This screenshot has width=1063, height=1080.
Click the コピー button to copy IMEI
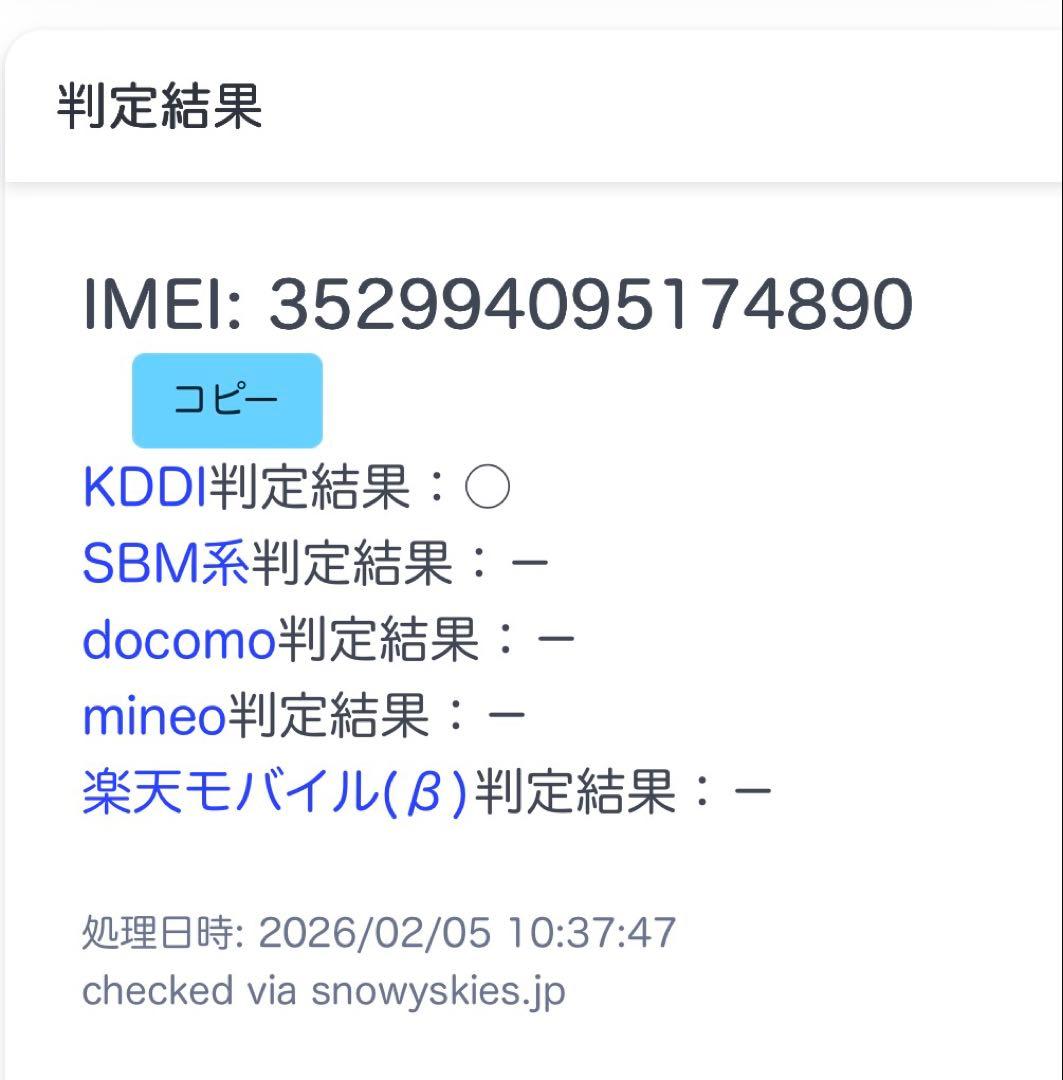[226, 399]
